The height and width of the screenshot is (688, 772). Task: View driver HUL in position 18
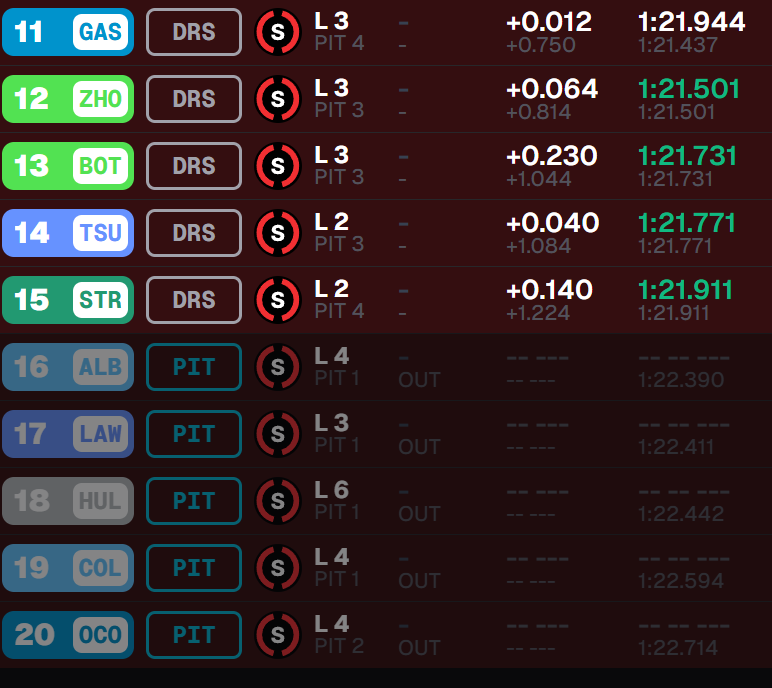(x=68, y=501)
